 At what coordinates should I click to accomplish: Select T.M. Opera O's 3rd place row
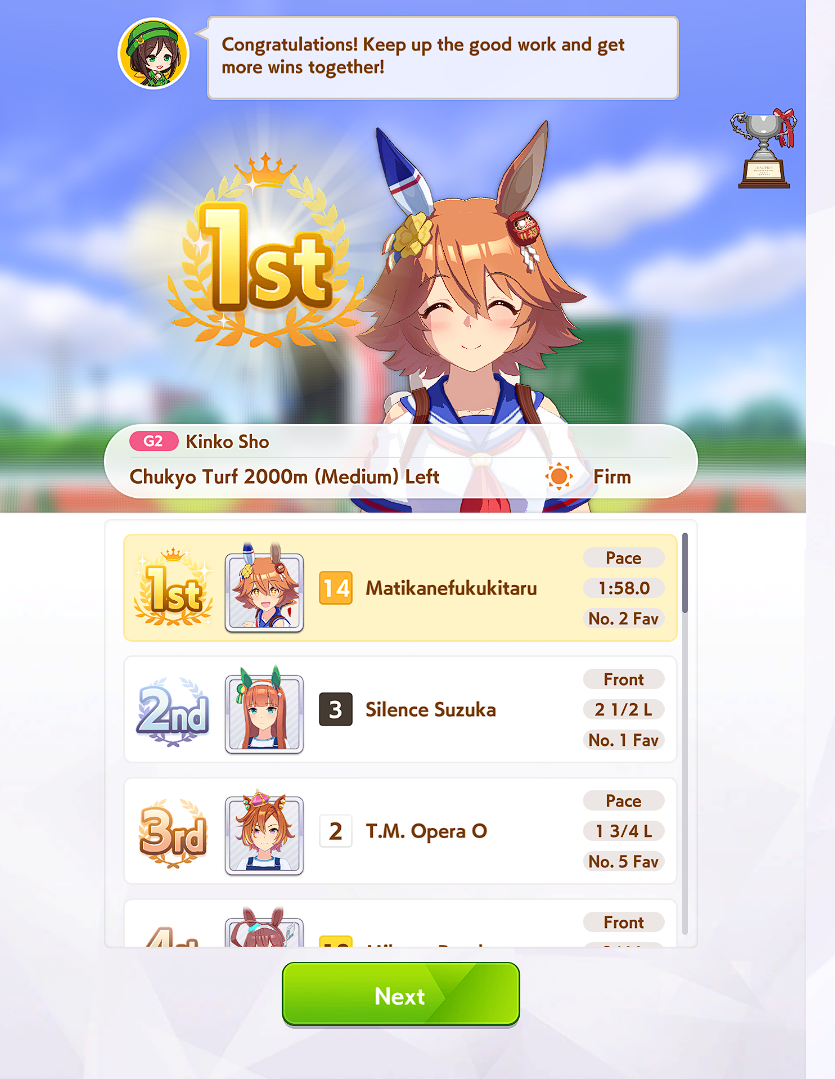pyautogui.click(x=400, y=831)
